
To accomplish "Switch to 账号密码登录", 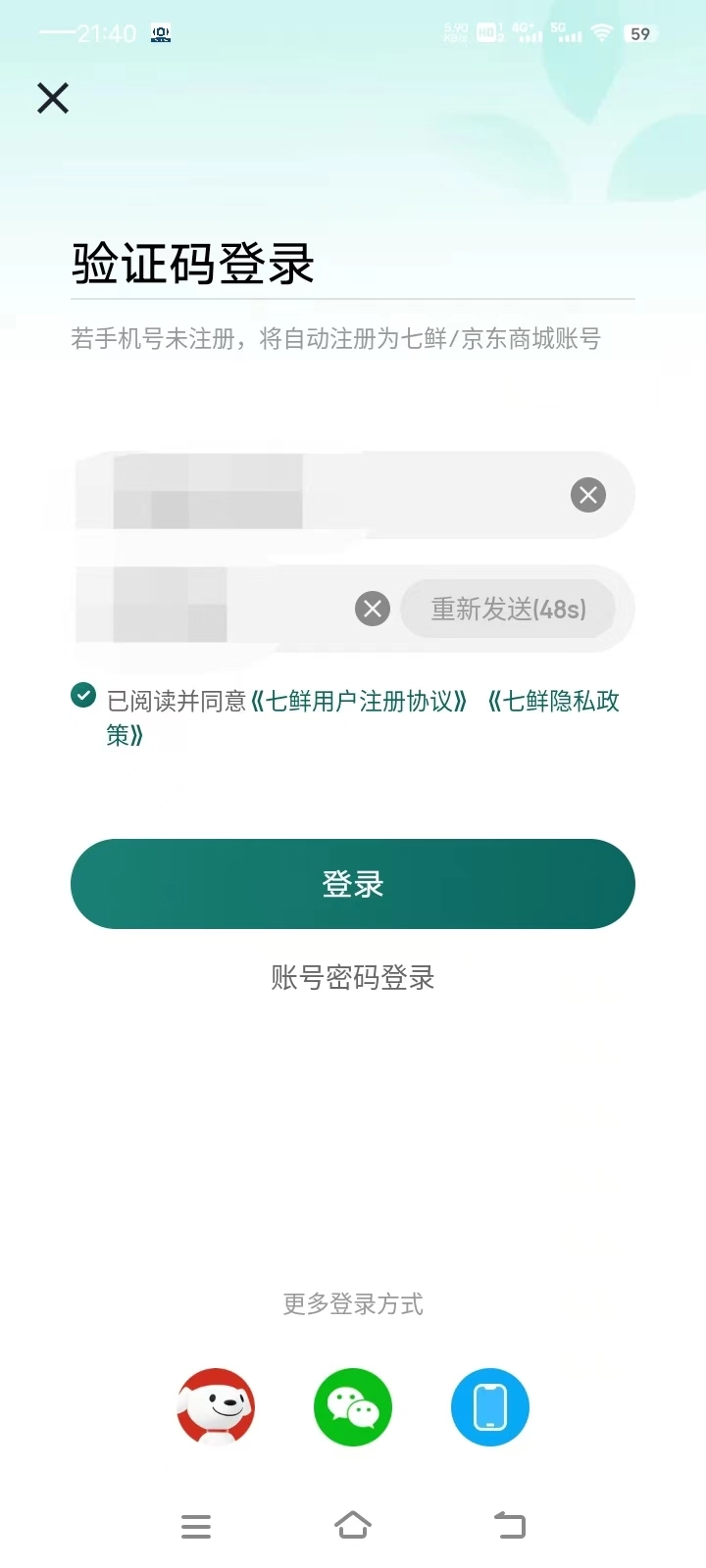I will coord(353,977).
